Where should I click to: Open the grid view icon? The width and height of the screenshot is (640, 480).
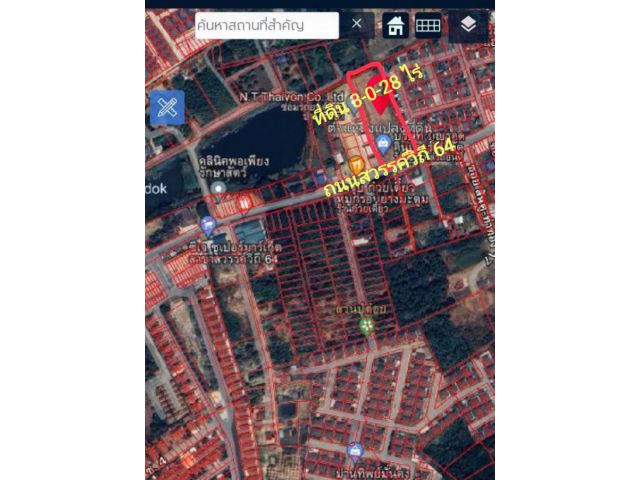(x=428, y=26)
